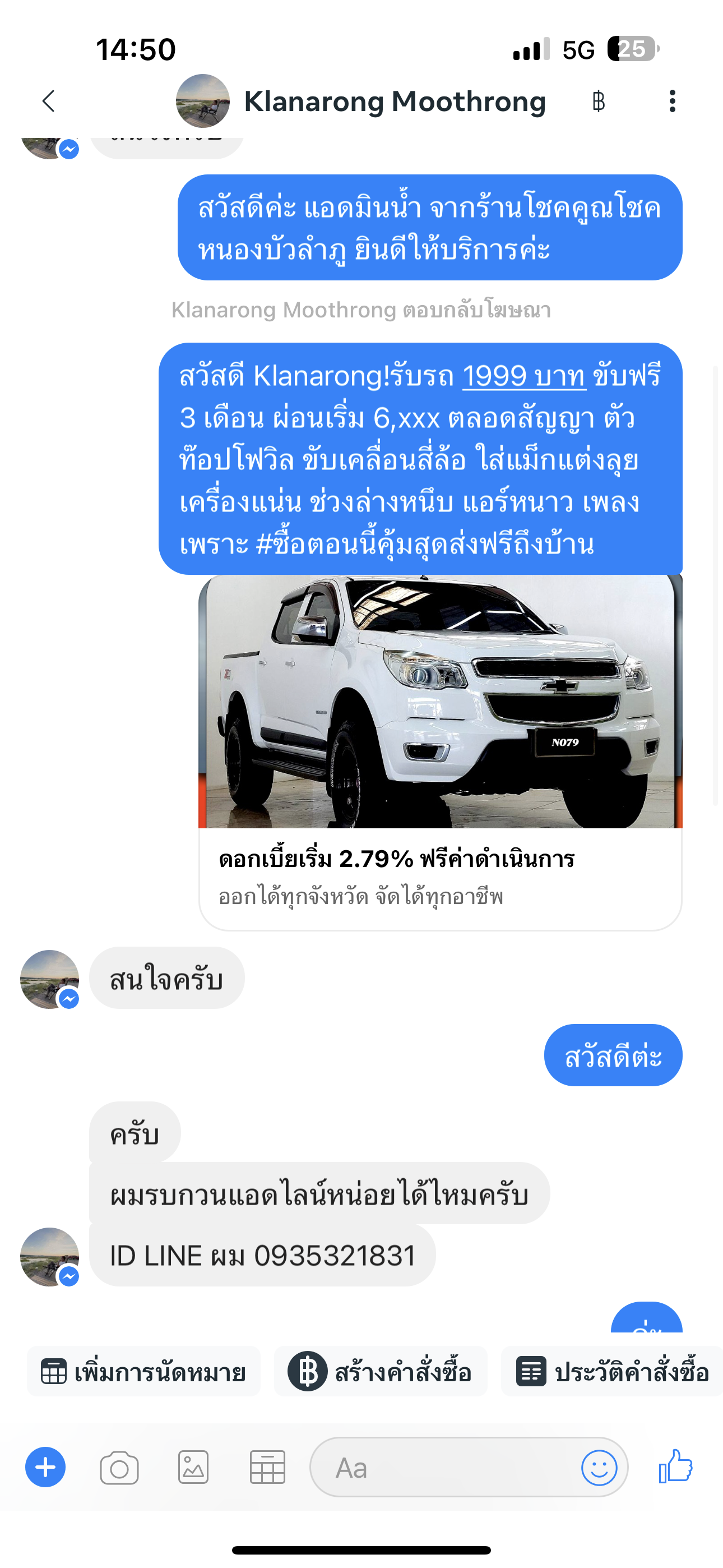Open the three-dot overflow menu
This screenshot has width=723, height=1568.
coord(672,101)
